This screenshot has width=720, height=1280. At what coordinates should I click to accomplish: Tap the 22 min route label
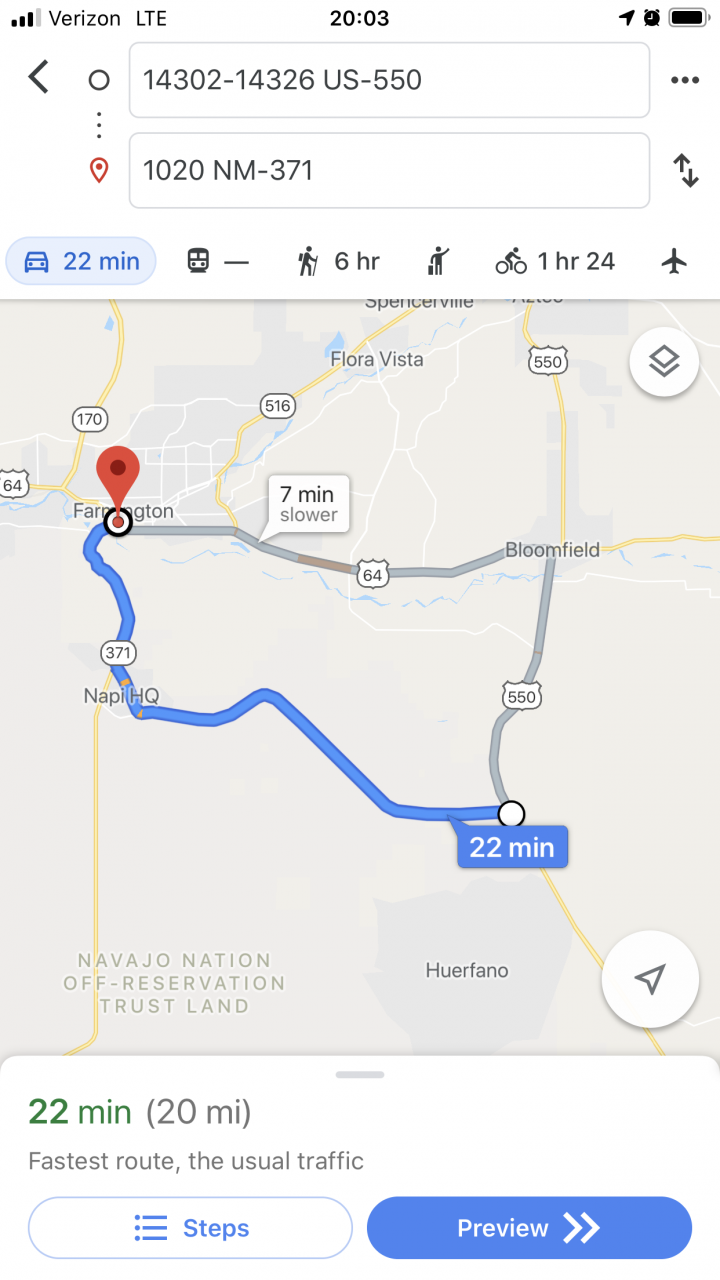click(512, 846)
